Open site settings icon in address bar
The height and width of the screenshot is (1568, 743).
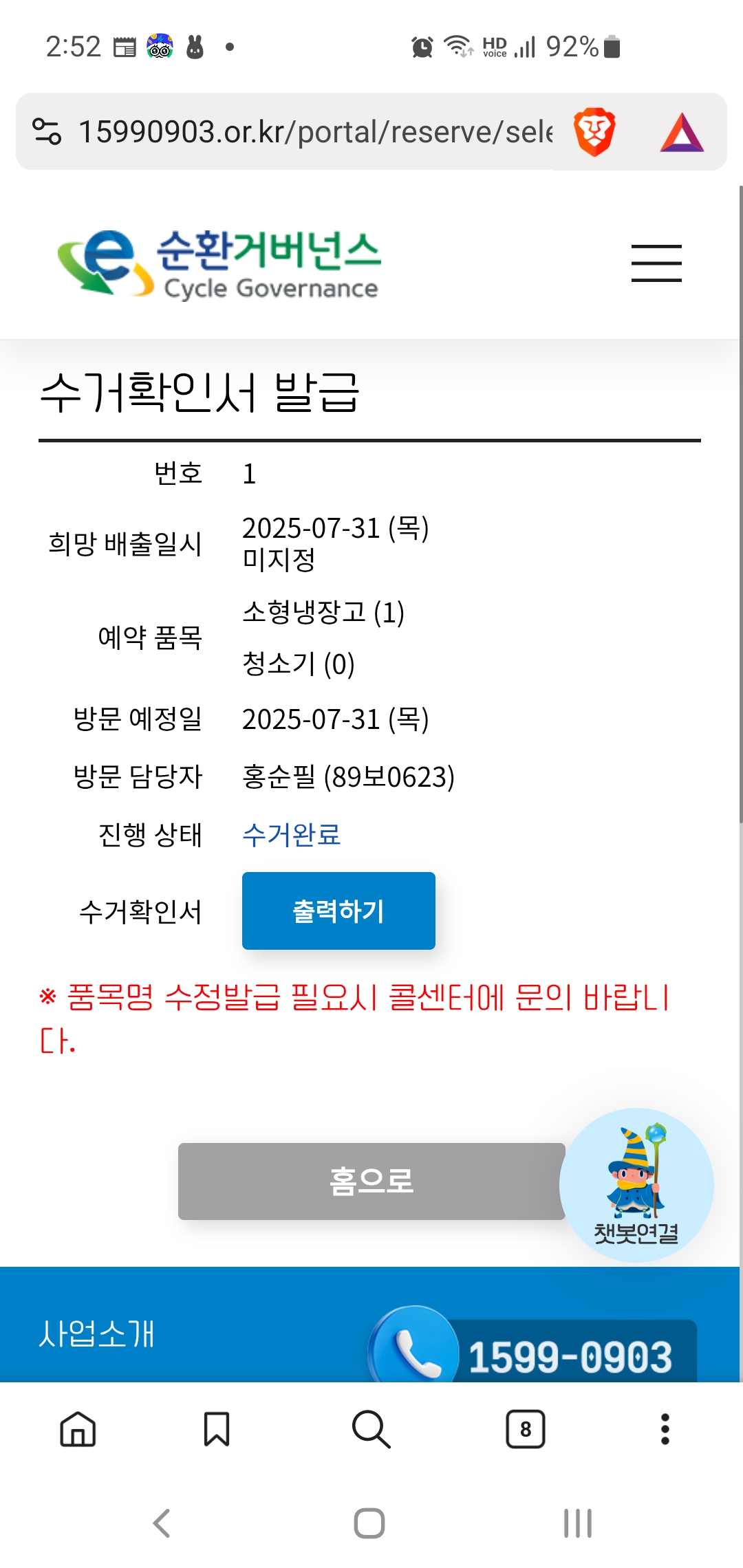(47, 131)
